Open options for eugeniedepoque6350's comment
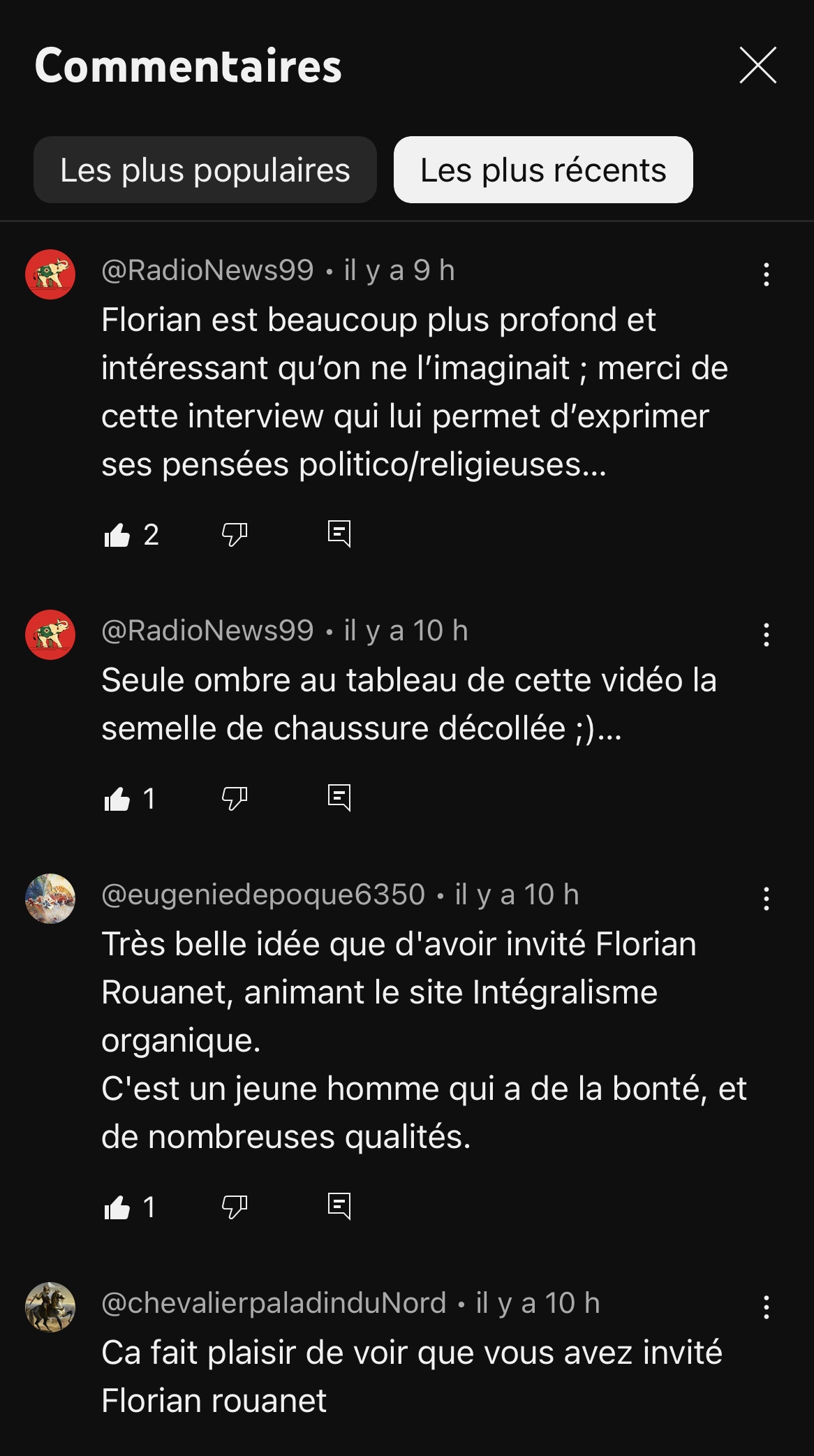The width and height of the screenshot is (814, 1456). click(766, 899)
